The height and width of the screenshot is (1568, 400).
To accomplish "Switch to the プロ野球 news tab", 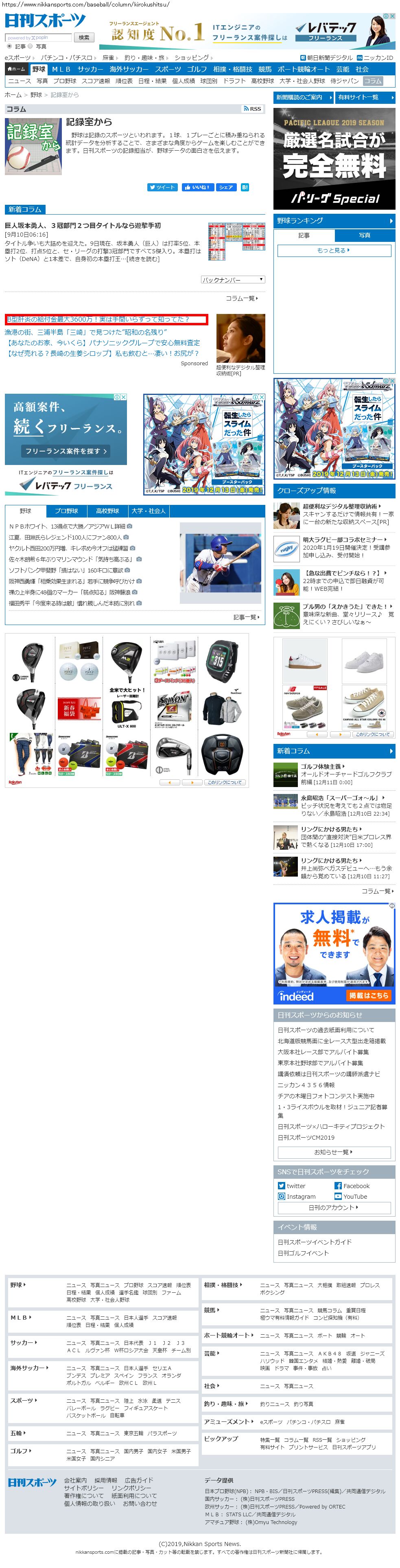I will click(66, 511).
